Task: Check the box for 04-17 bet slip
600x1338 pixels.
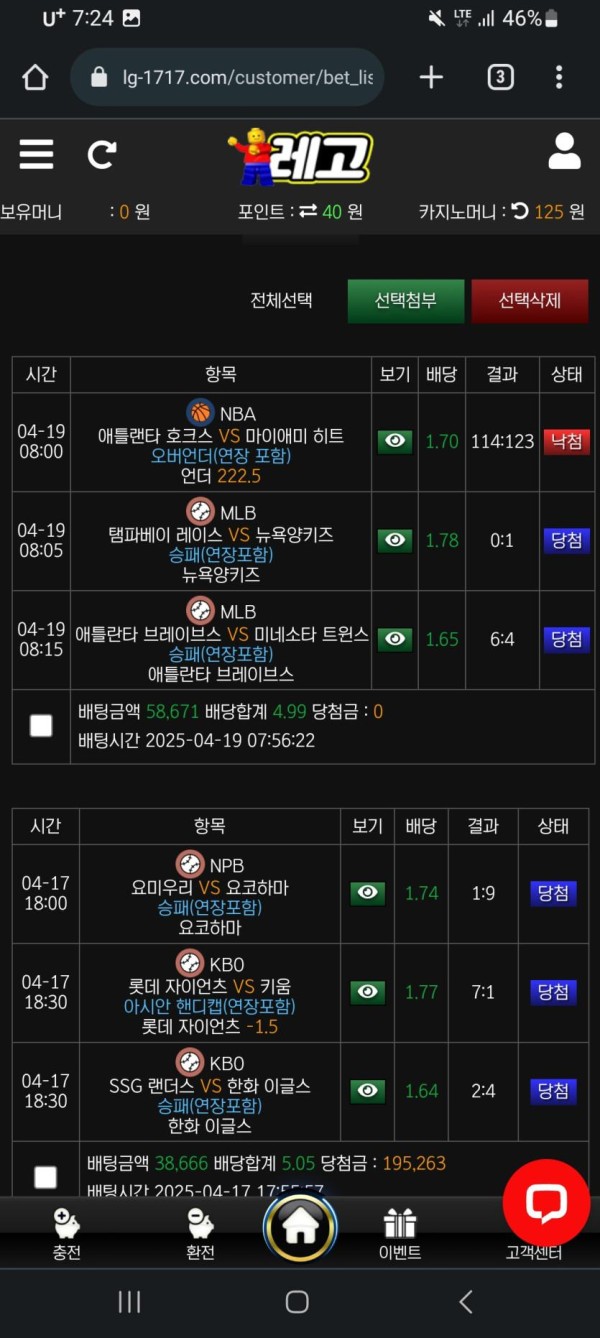Action: [46, 1177]
